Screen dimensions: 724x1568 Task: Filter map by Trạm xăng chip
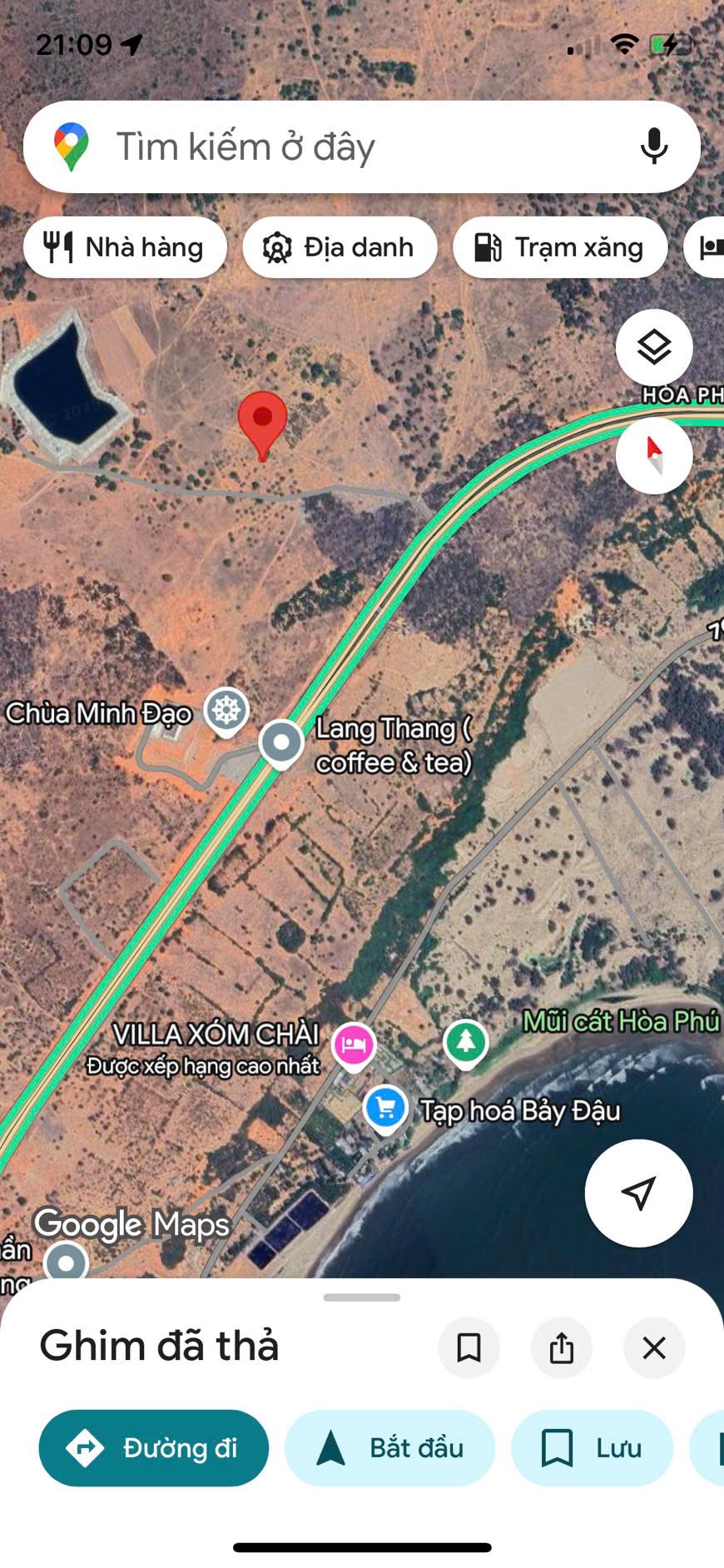[560, 246]
